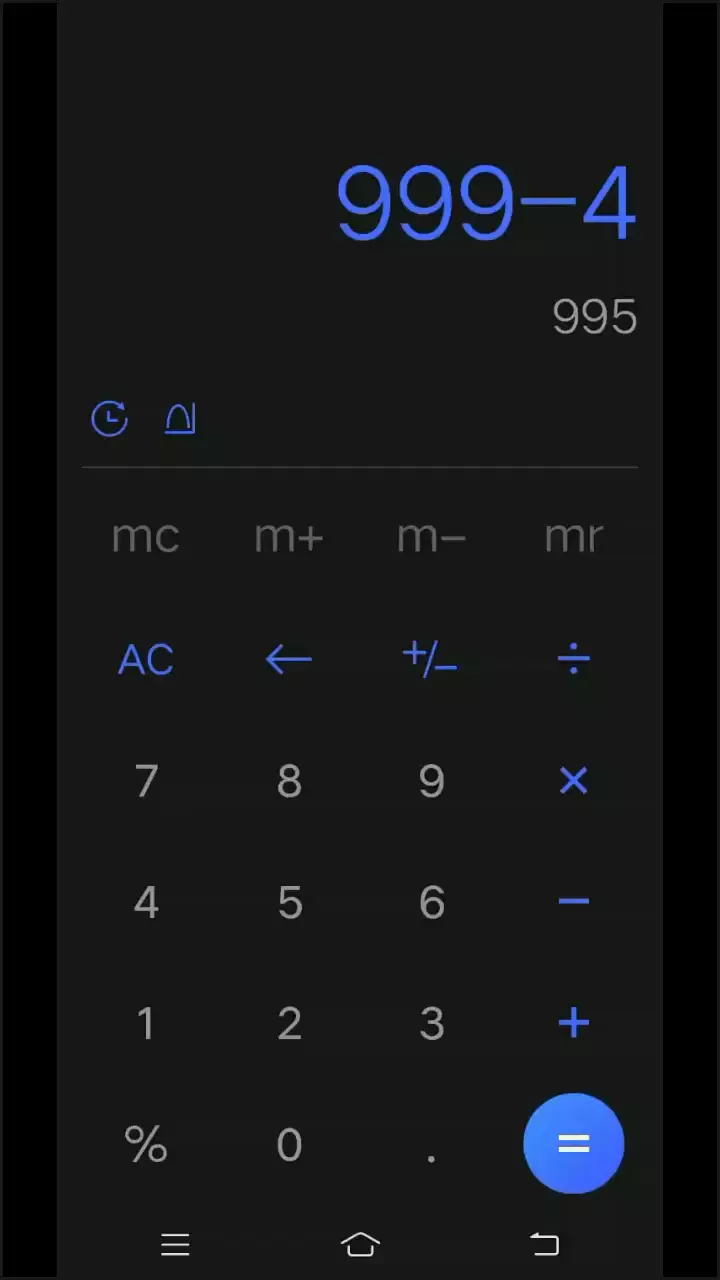Viewport: 720px width, 1280px height.
Task: Tap the percent key
Action: click(146, 1144)
